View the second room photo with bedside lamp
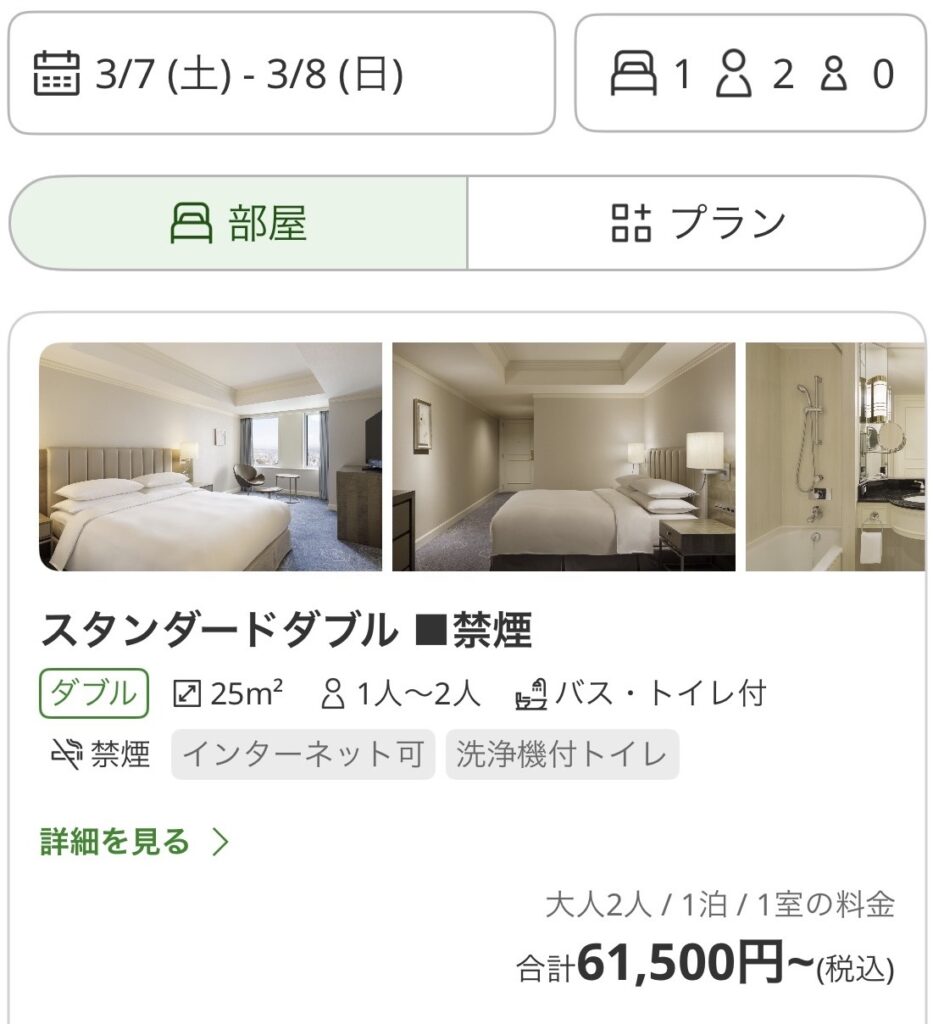The width and height of the screenshot is (933, 1024). click(563, 457)
